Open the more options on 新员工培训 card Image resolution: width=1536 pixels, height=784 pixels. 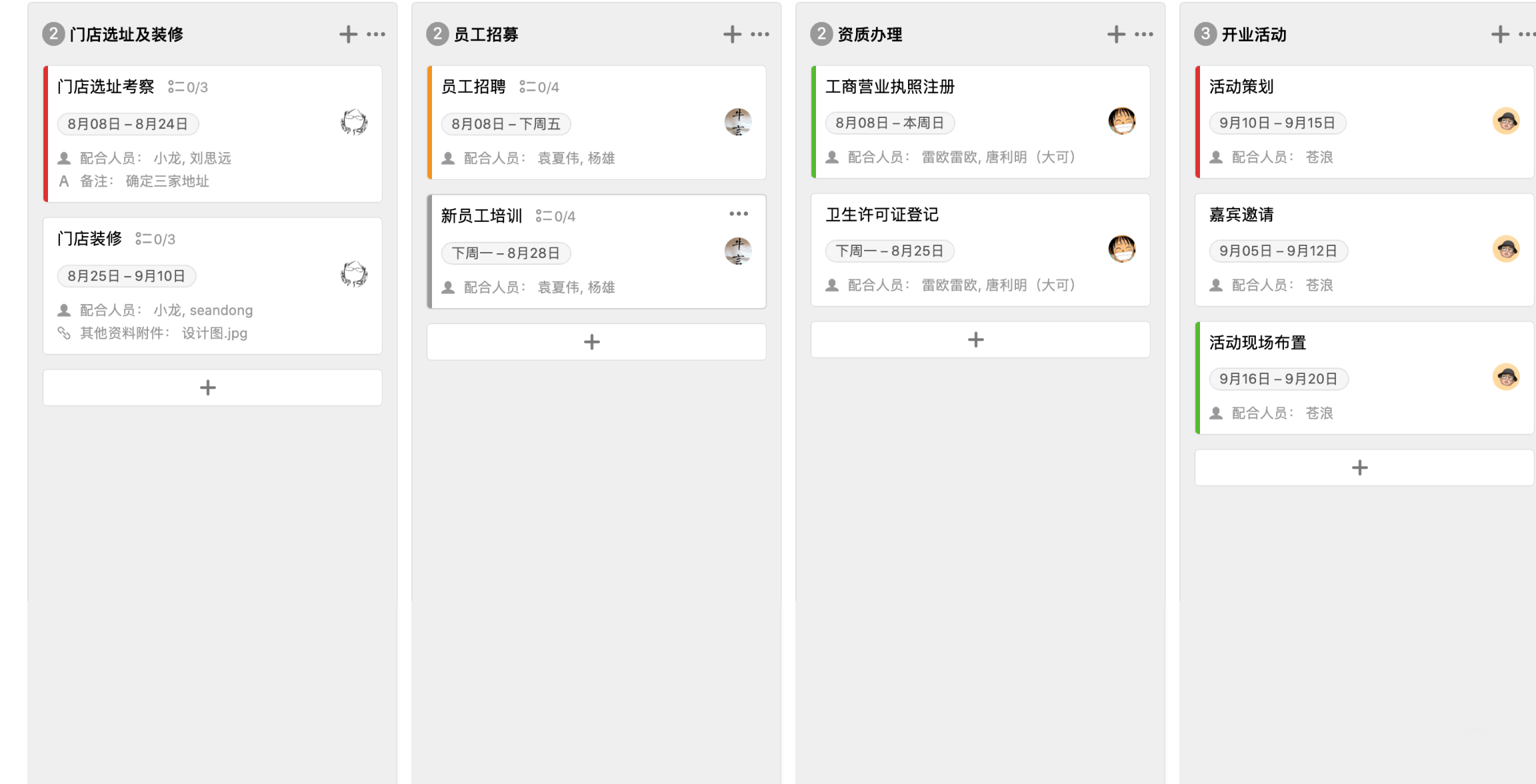click(739, 214)
